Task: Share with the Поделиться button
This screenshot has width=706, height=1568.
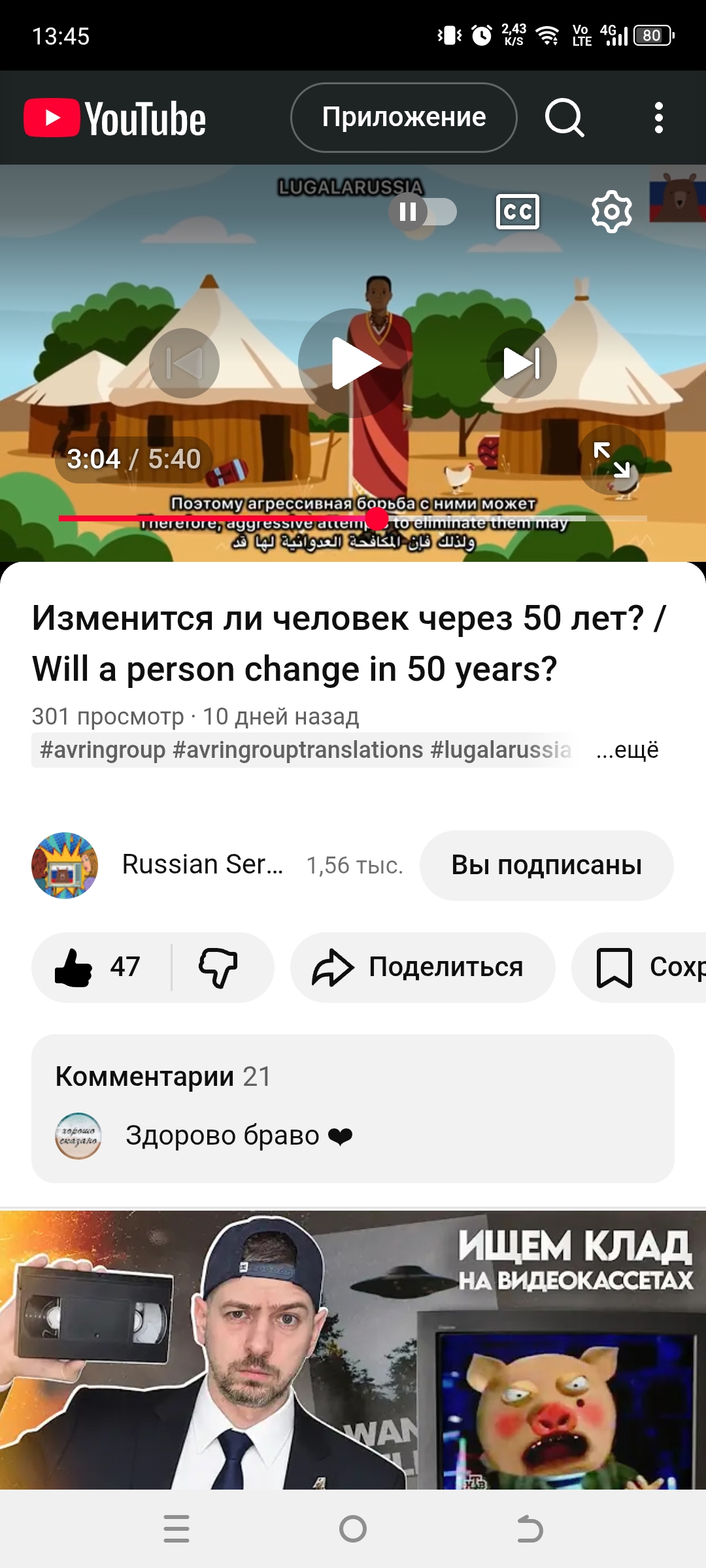Action: (422, 967)
